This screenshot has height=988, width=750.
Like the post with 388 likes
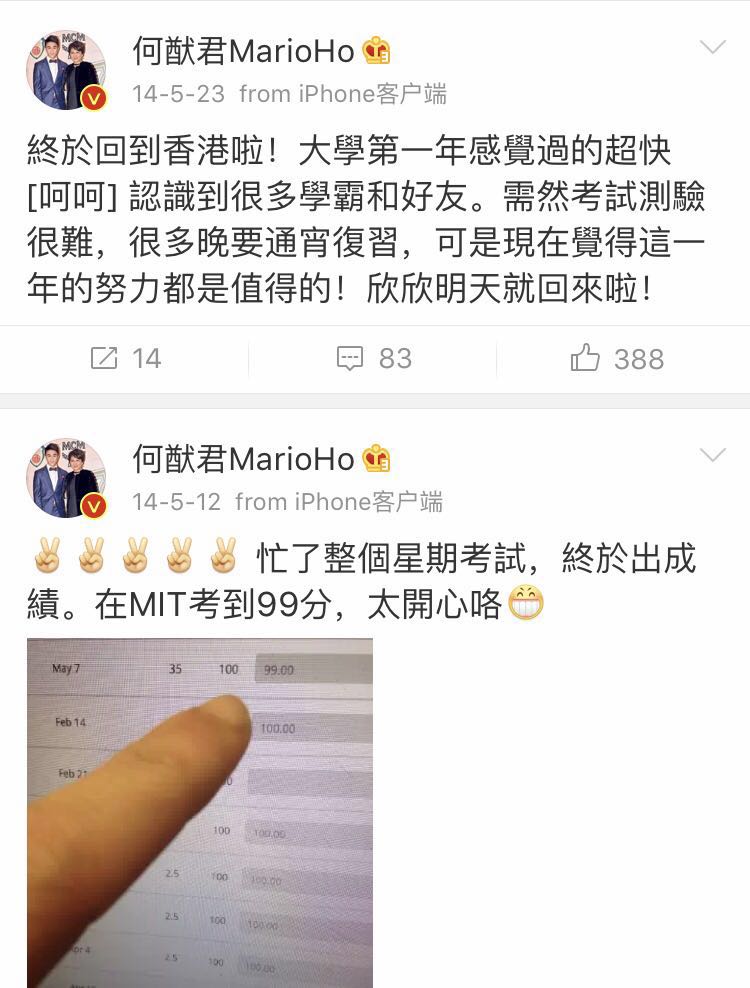(x=617, y=358)
